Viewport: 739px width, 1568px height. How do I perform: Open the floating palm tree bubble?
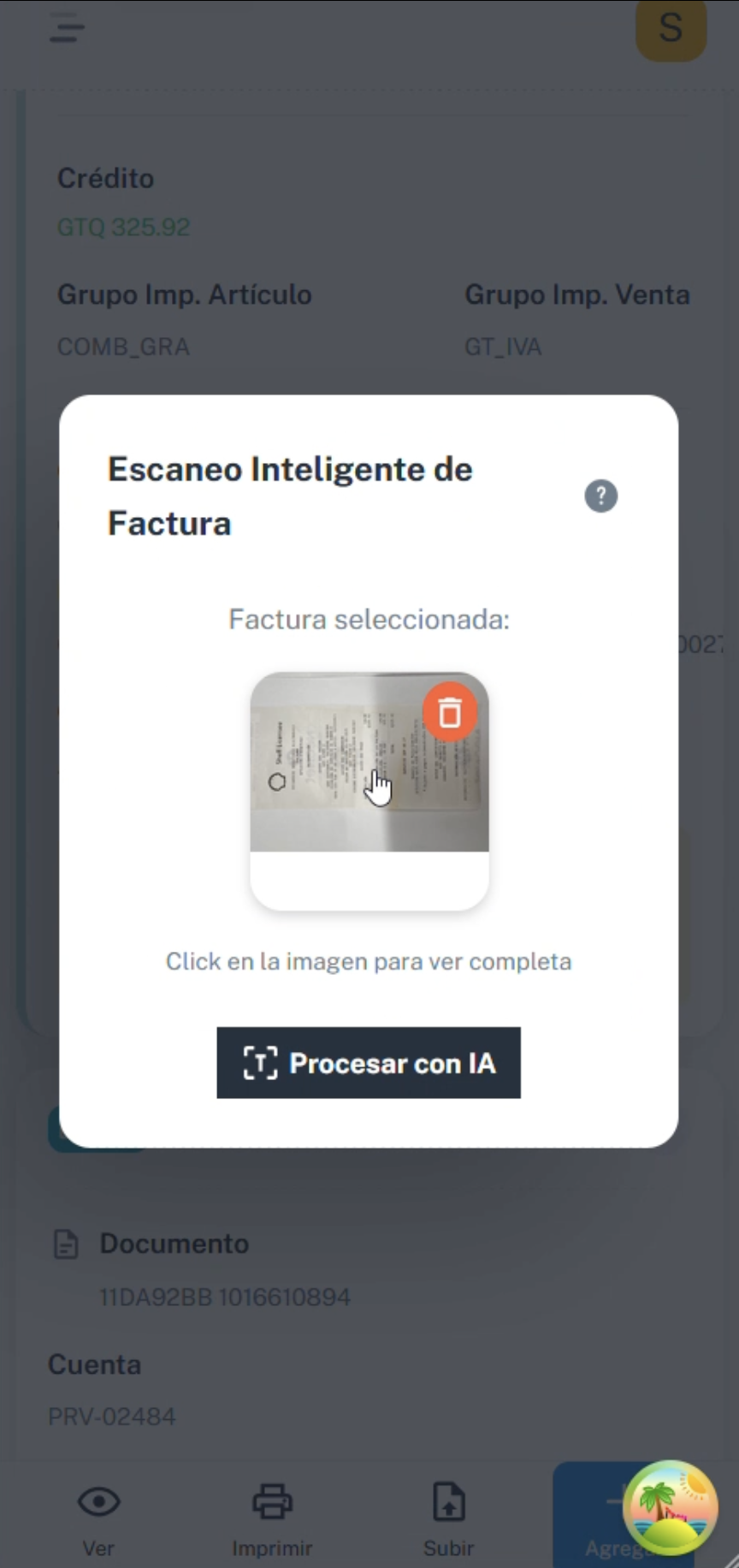(671, 1508)
